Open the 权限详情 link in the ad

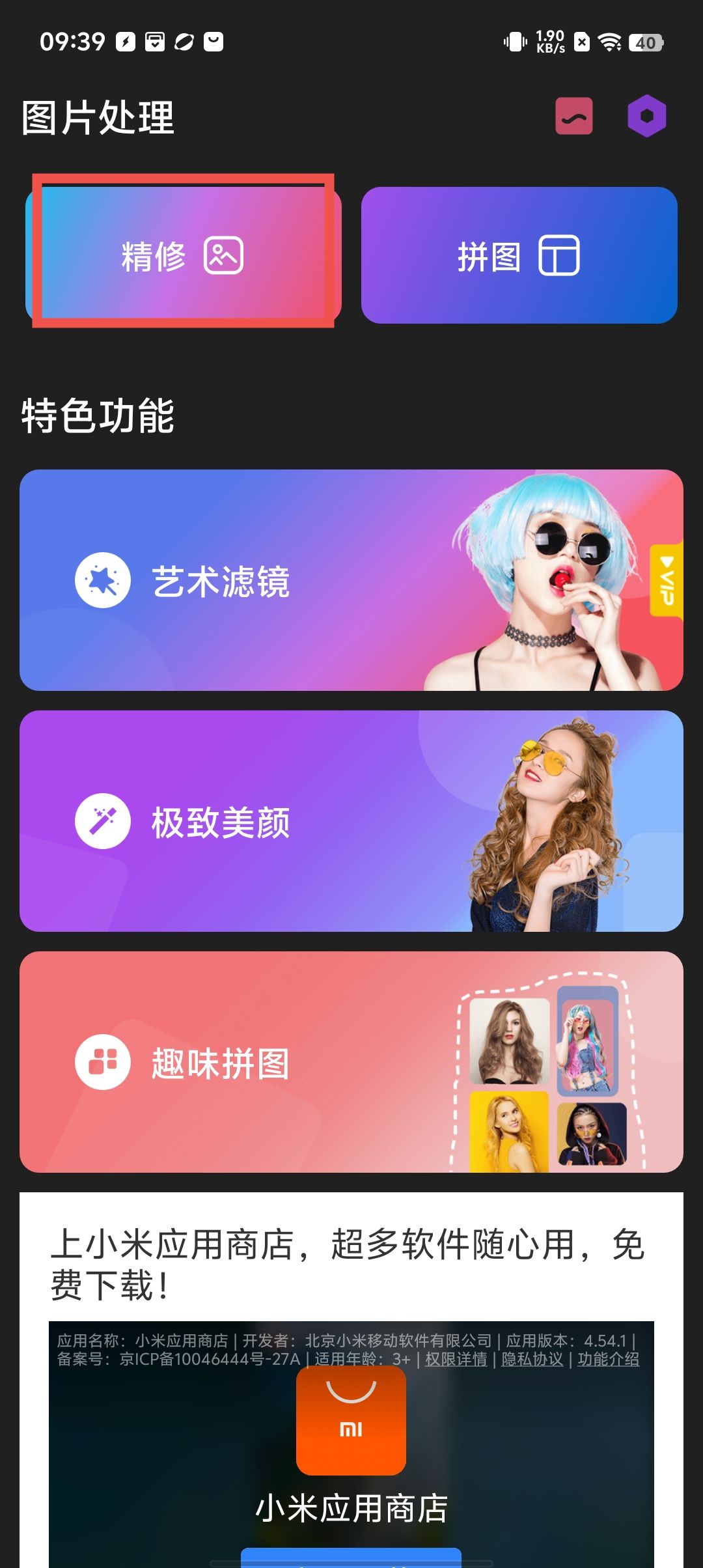(x=456, y=1359)
